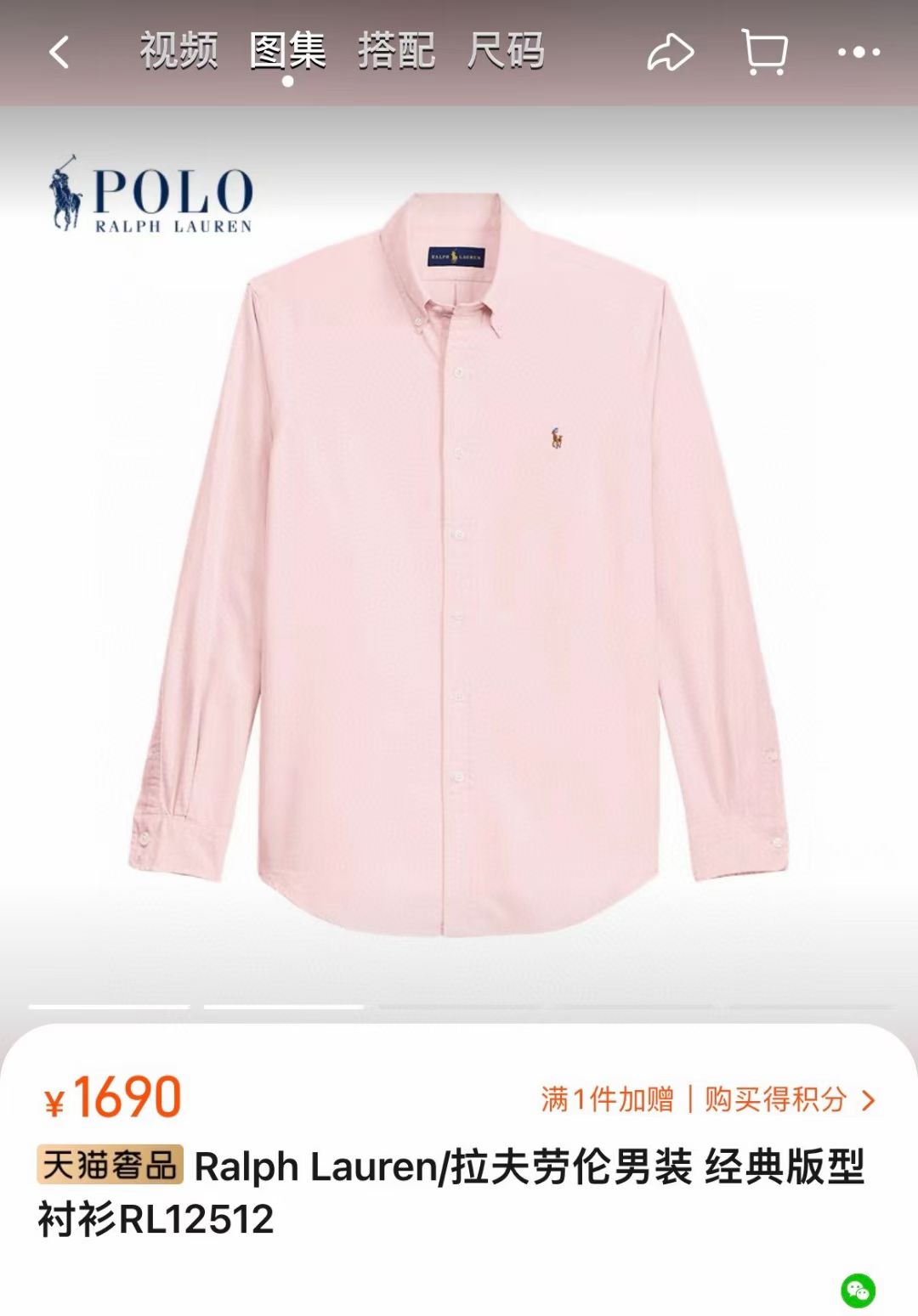This screenshot has width=918, height=1316.
Task: Share this product
Action: (671, 53)
